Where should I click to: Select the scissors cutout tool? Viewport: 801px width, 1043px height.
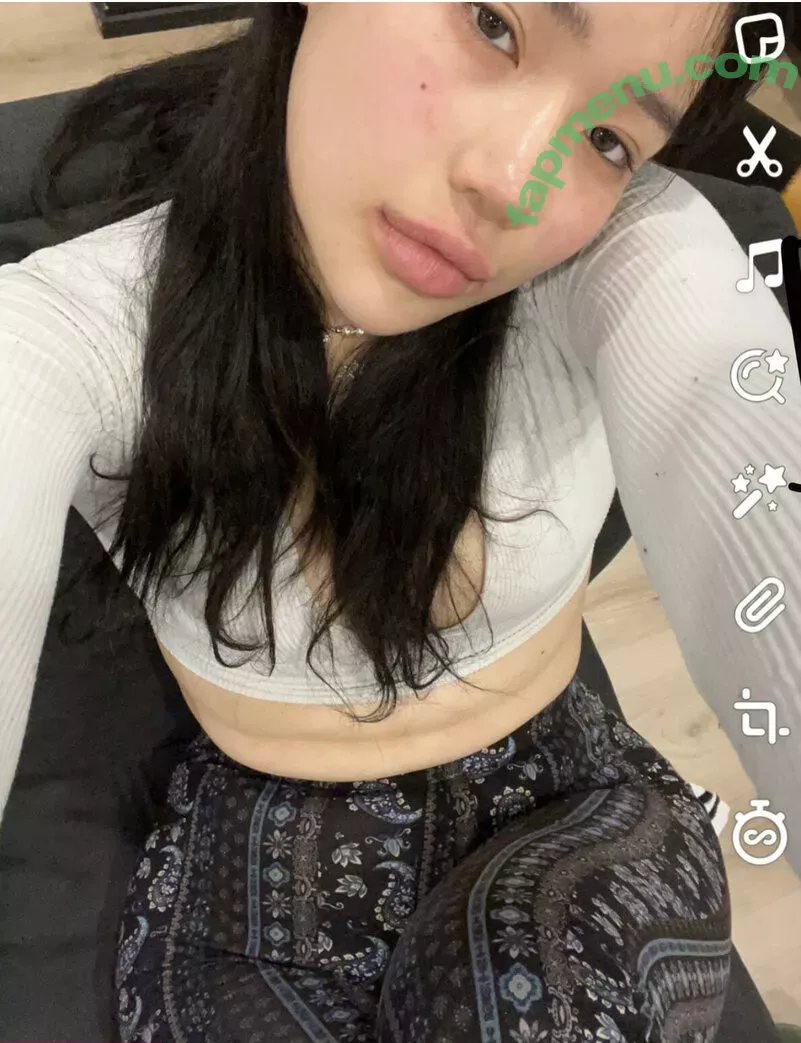[x=760, y=153]
